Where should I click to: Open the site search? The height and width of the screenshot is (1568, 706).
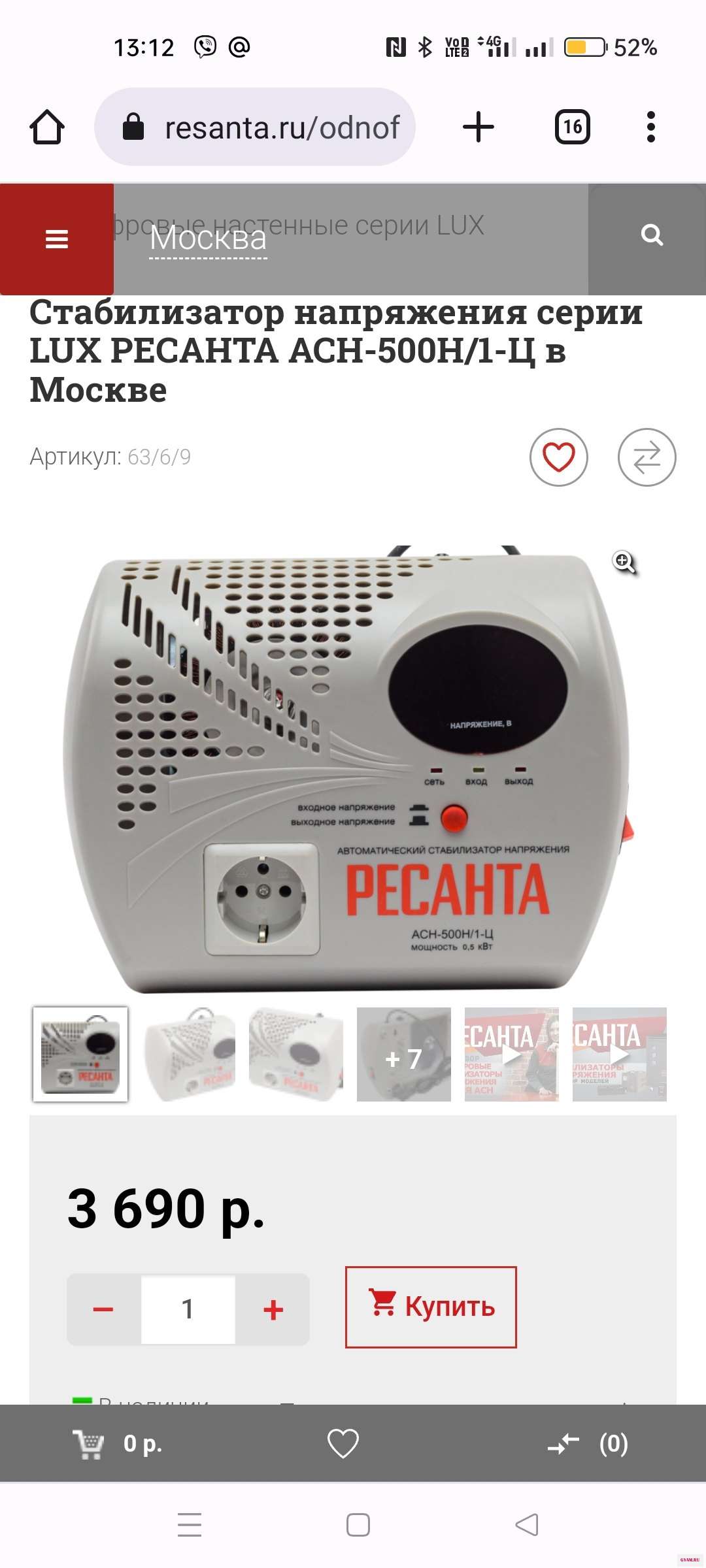click(651, 235)
